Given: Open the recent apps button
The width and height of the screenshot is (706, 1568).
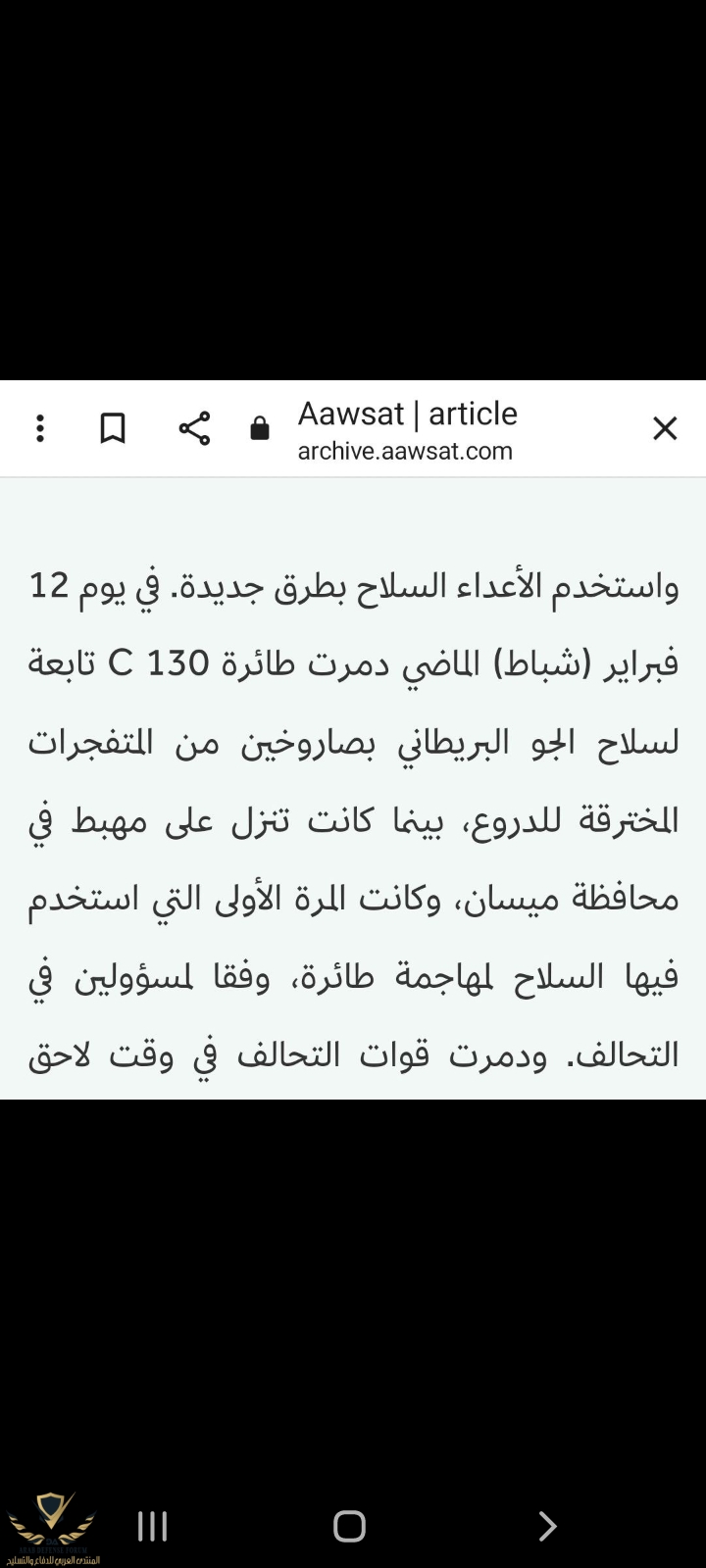Looking at the screenshot, I should pyautogui.click(x=153, y=1526).
